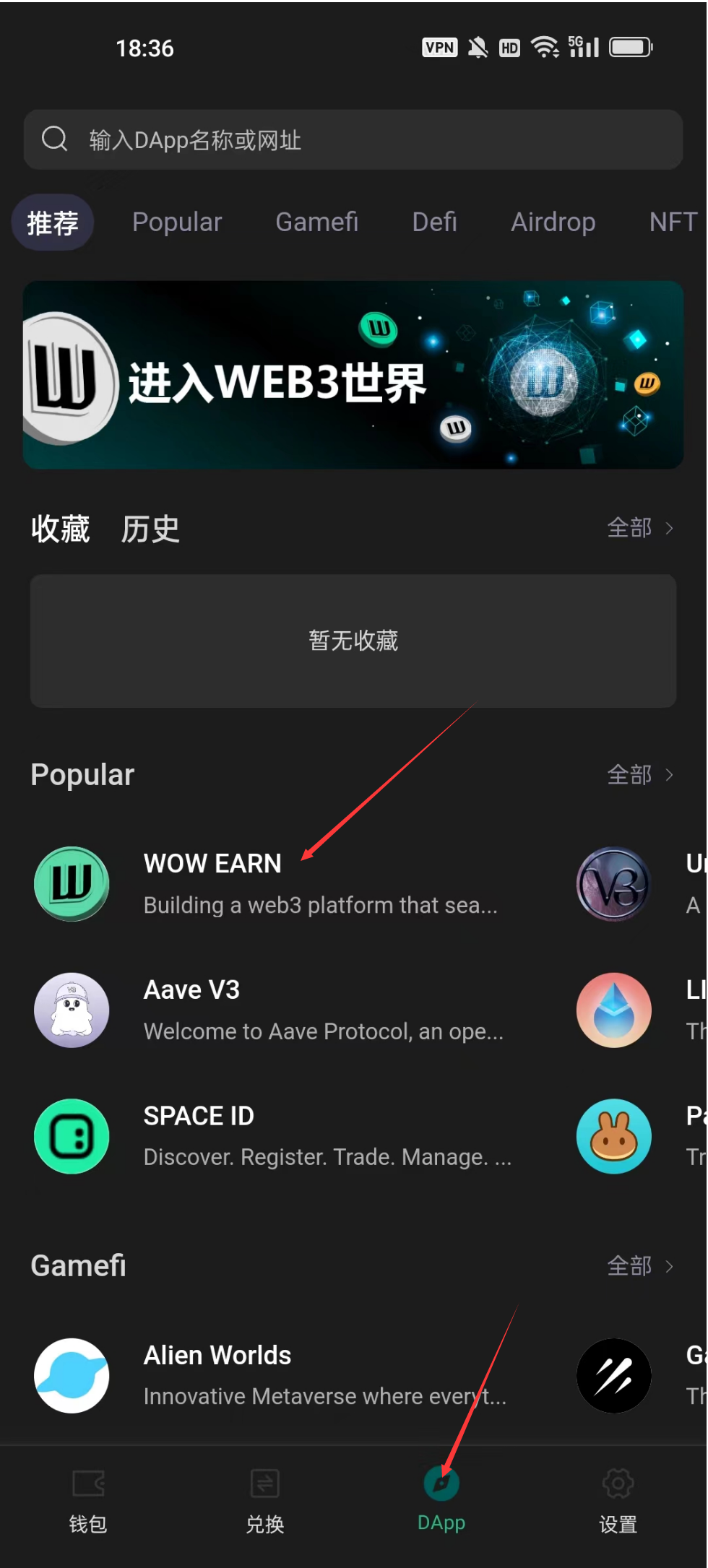Switch to the Airdrop category tab

(x=553, y=222)
